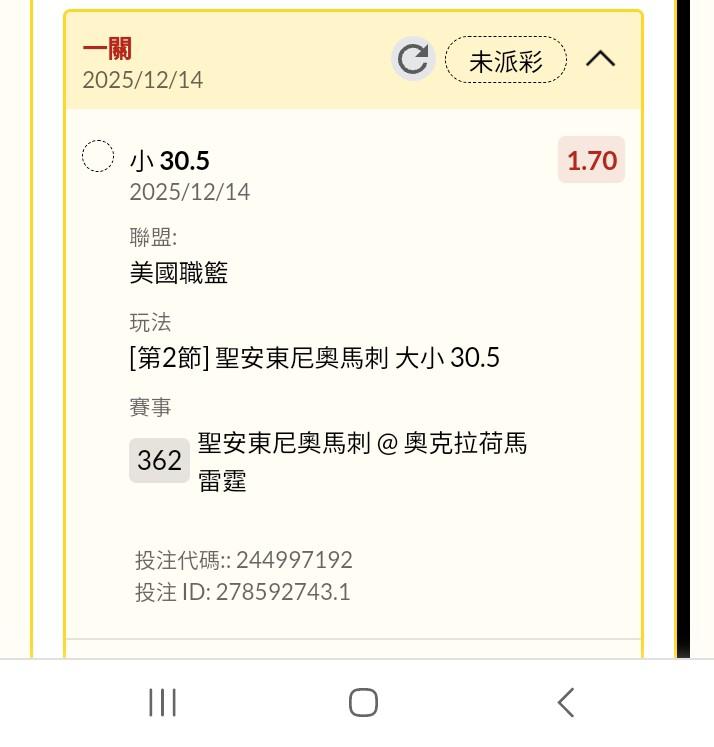Refresh the 一關 bet status
The height and width of the screenshot is (747, 714).
(x=412, y=60)
